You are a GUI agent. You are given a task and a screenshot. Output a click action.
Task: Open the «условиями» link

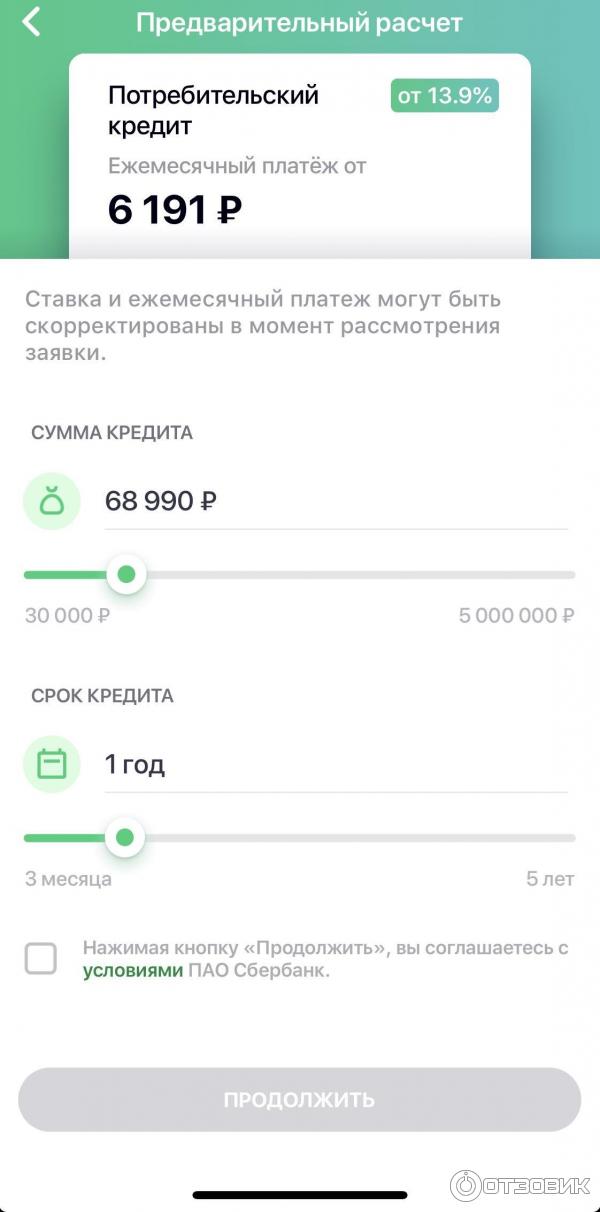click(x=132, y=970)
